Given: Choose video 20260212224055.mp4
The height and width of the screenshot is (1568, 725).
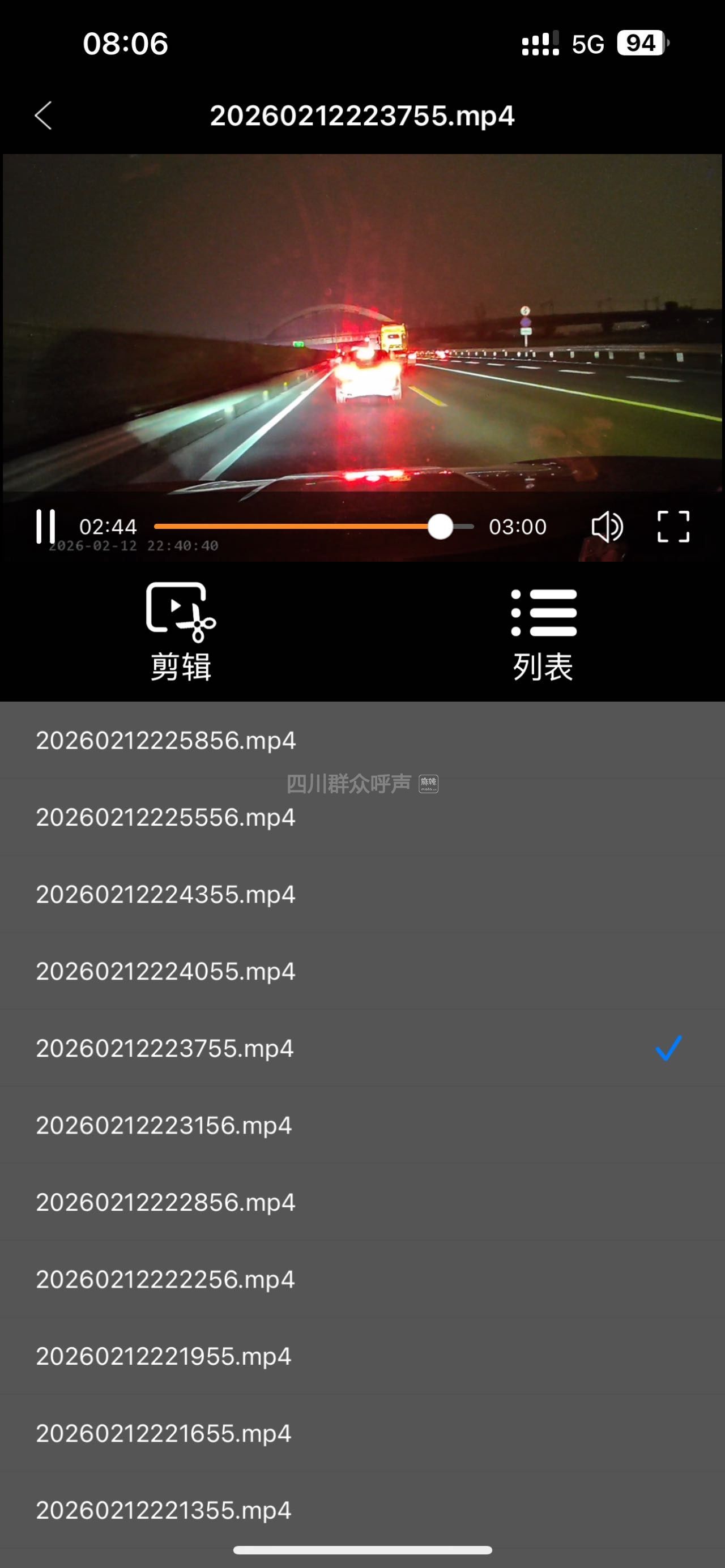Looking at the screenshot, I should tap(165, 971).
